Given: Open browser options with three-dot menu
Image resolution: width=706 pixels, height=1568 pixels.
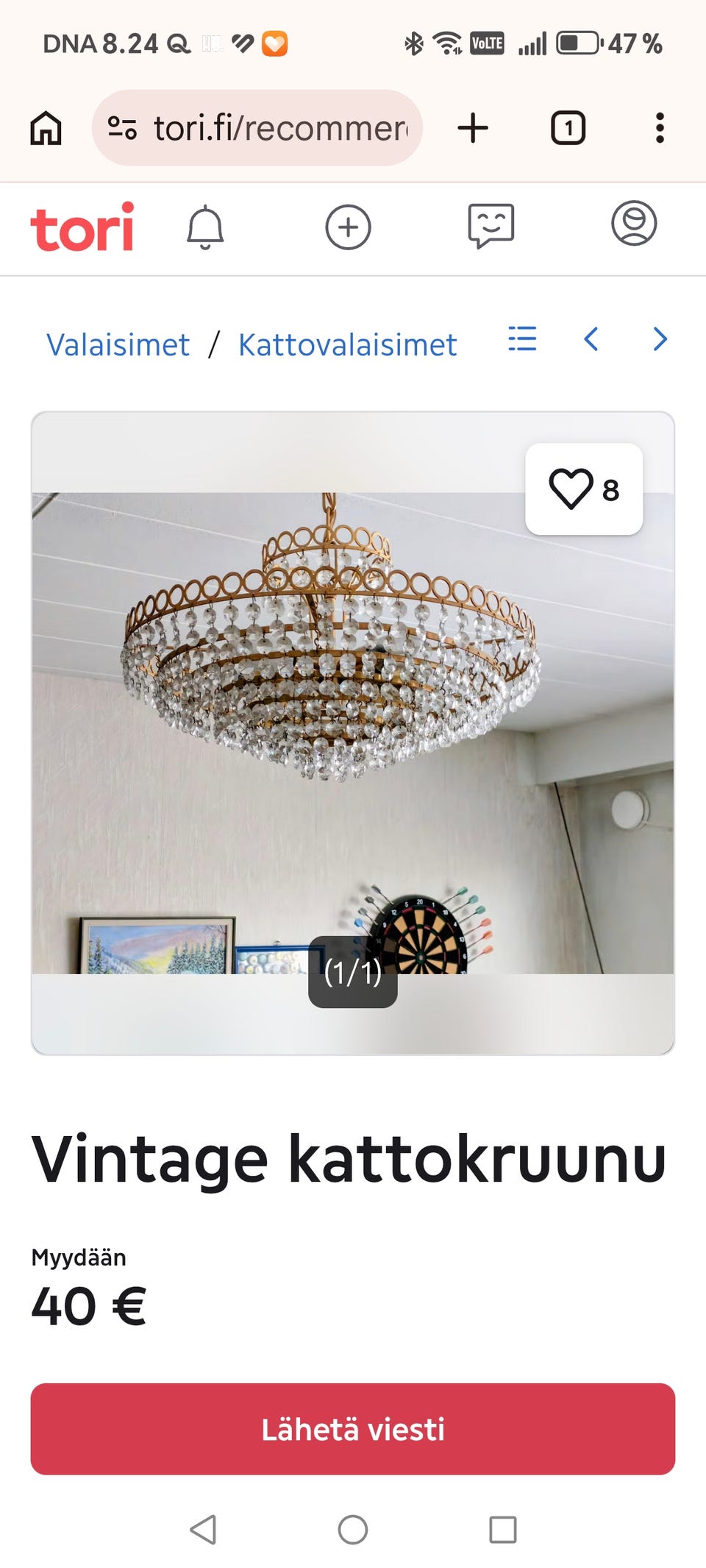Looking at the screenshot, I should pyautogui.click(x=660, y=128).
